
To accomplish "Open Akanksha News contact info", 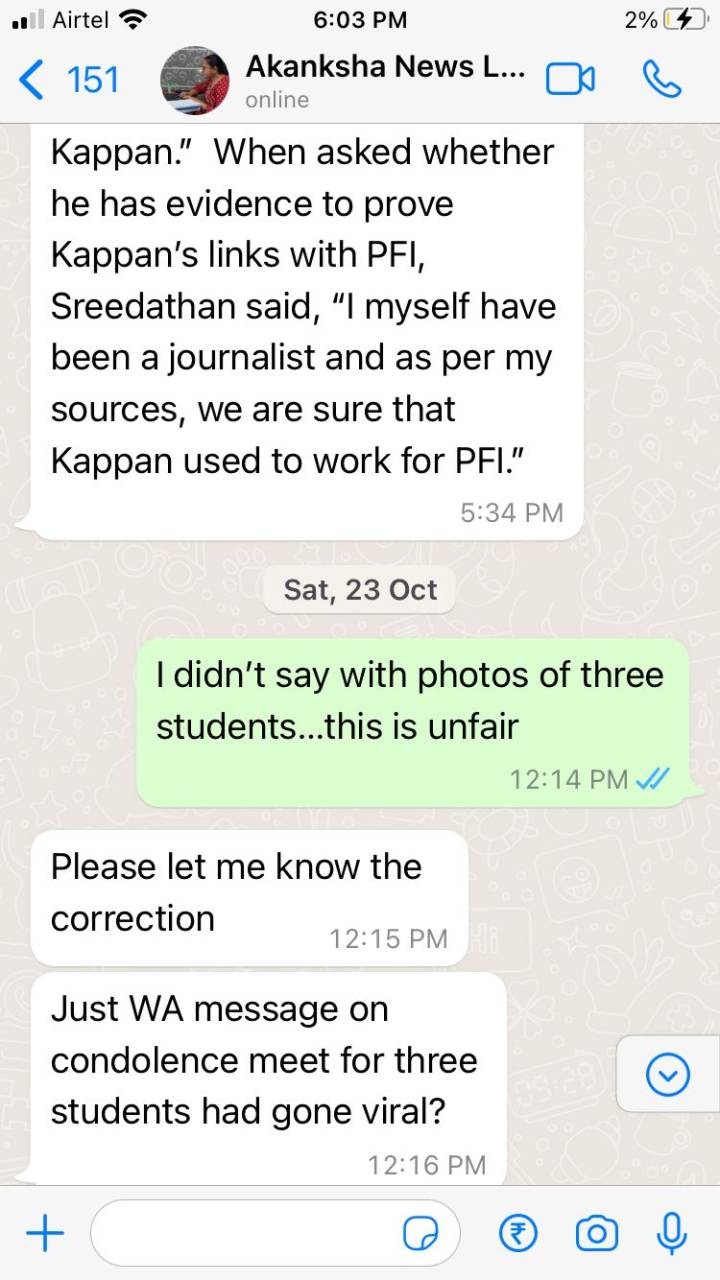I will [384, 80].
